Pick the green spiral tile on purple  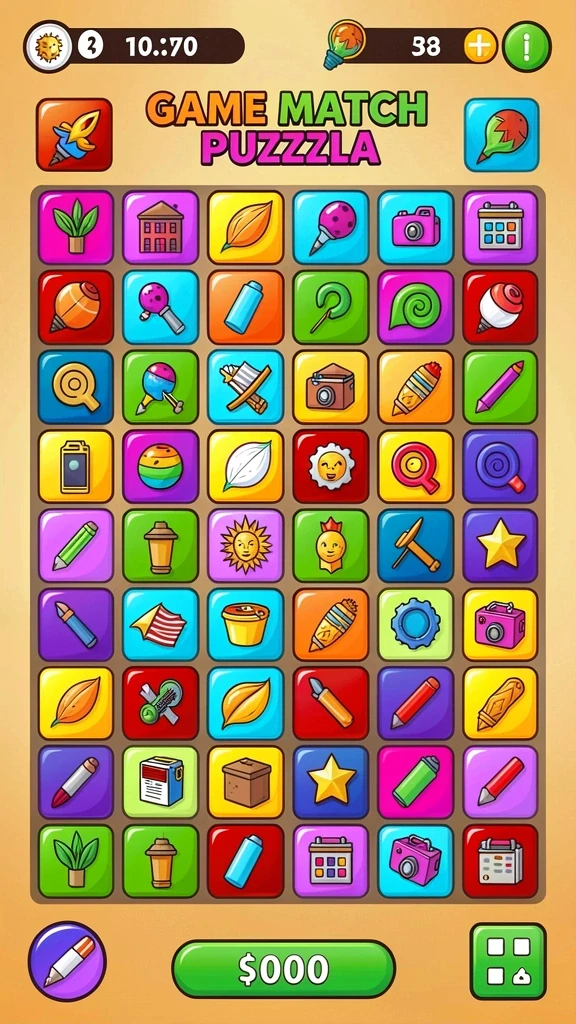415,307
